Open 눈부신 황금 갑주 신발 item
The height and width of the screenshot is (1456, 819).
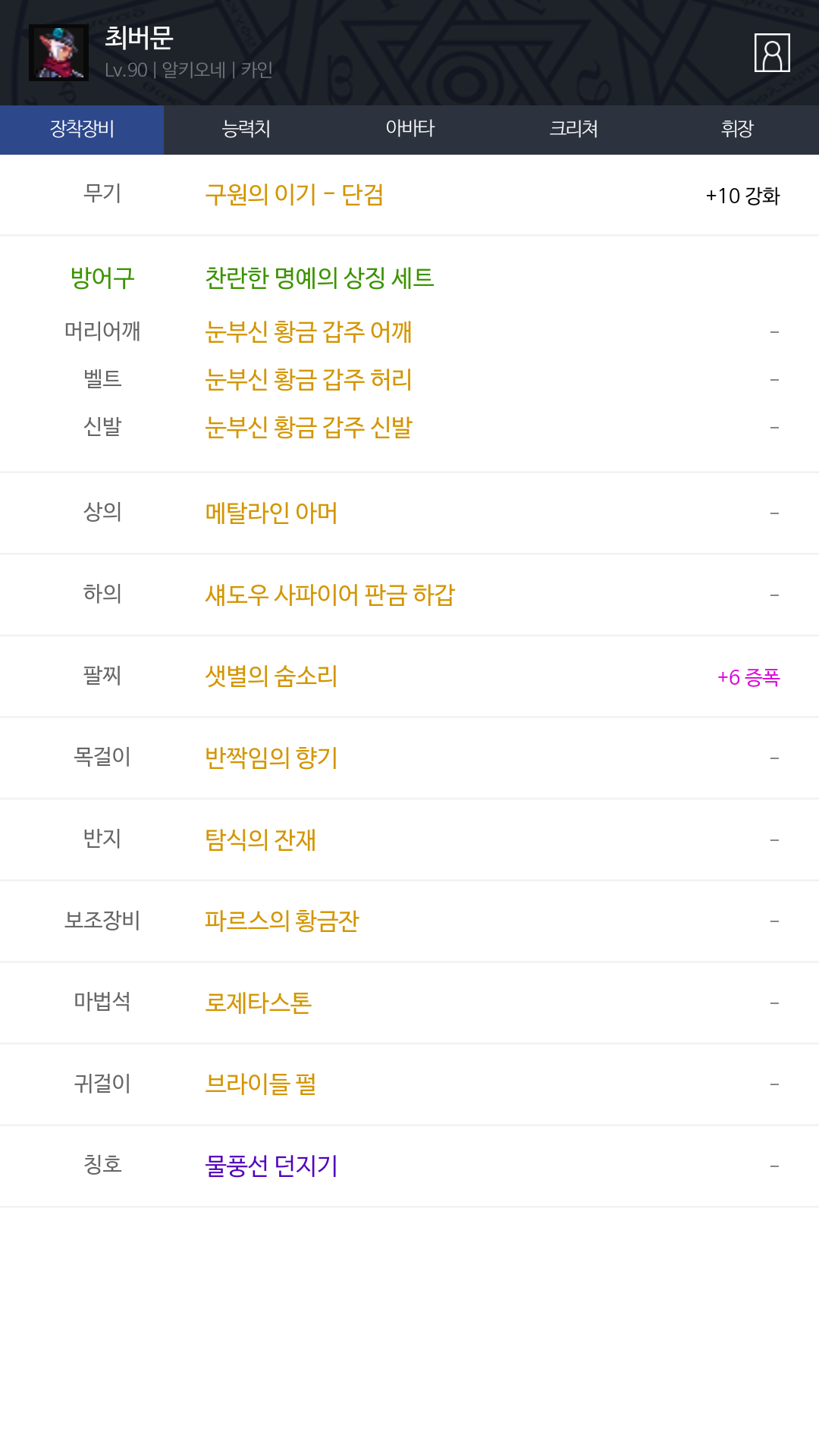click(x=309, y=427)
